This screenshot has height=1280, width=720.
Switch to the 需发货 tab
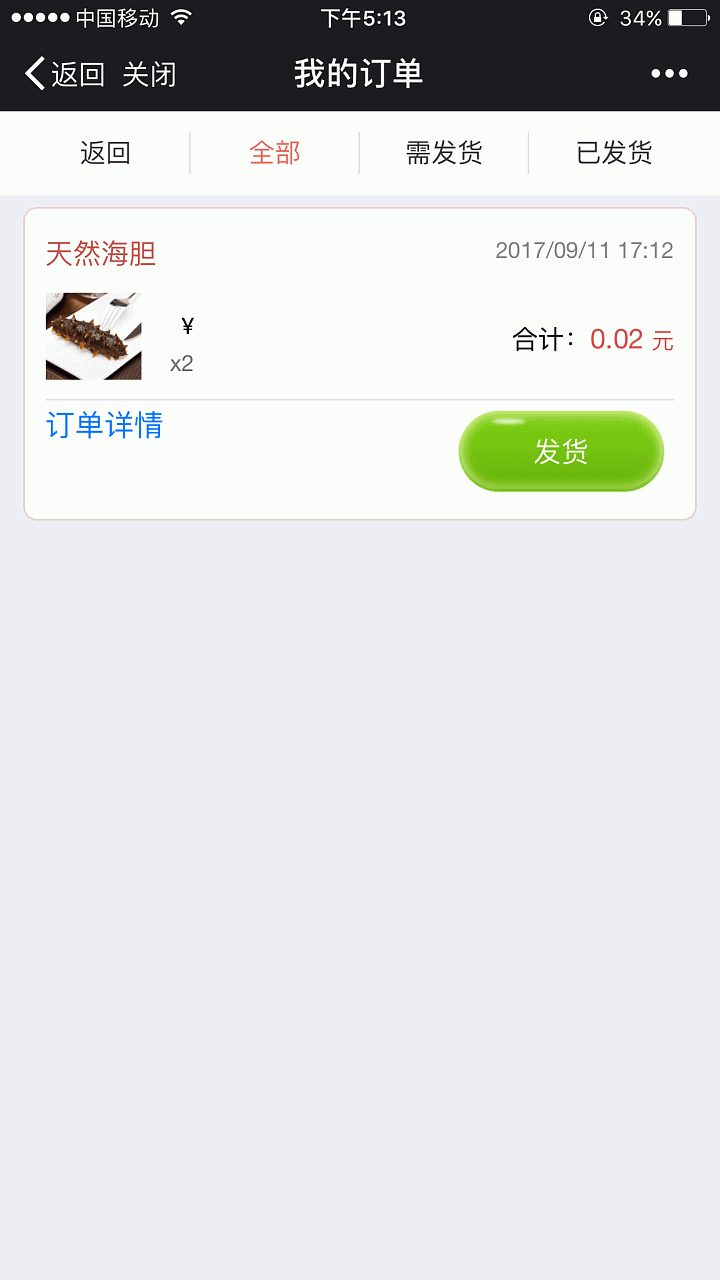(x=443, y=152)
